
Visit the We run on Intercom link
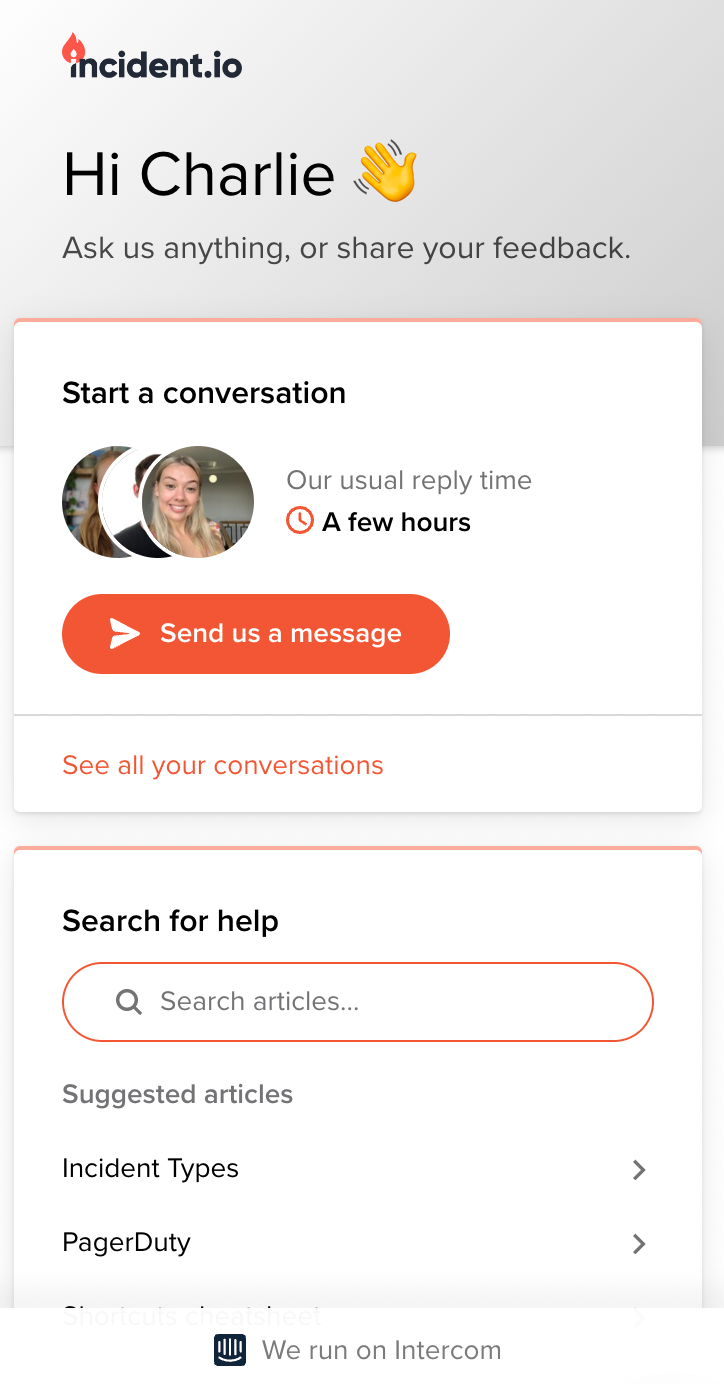pyautogui.click(x=360, y=1351)
